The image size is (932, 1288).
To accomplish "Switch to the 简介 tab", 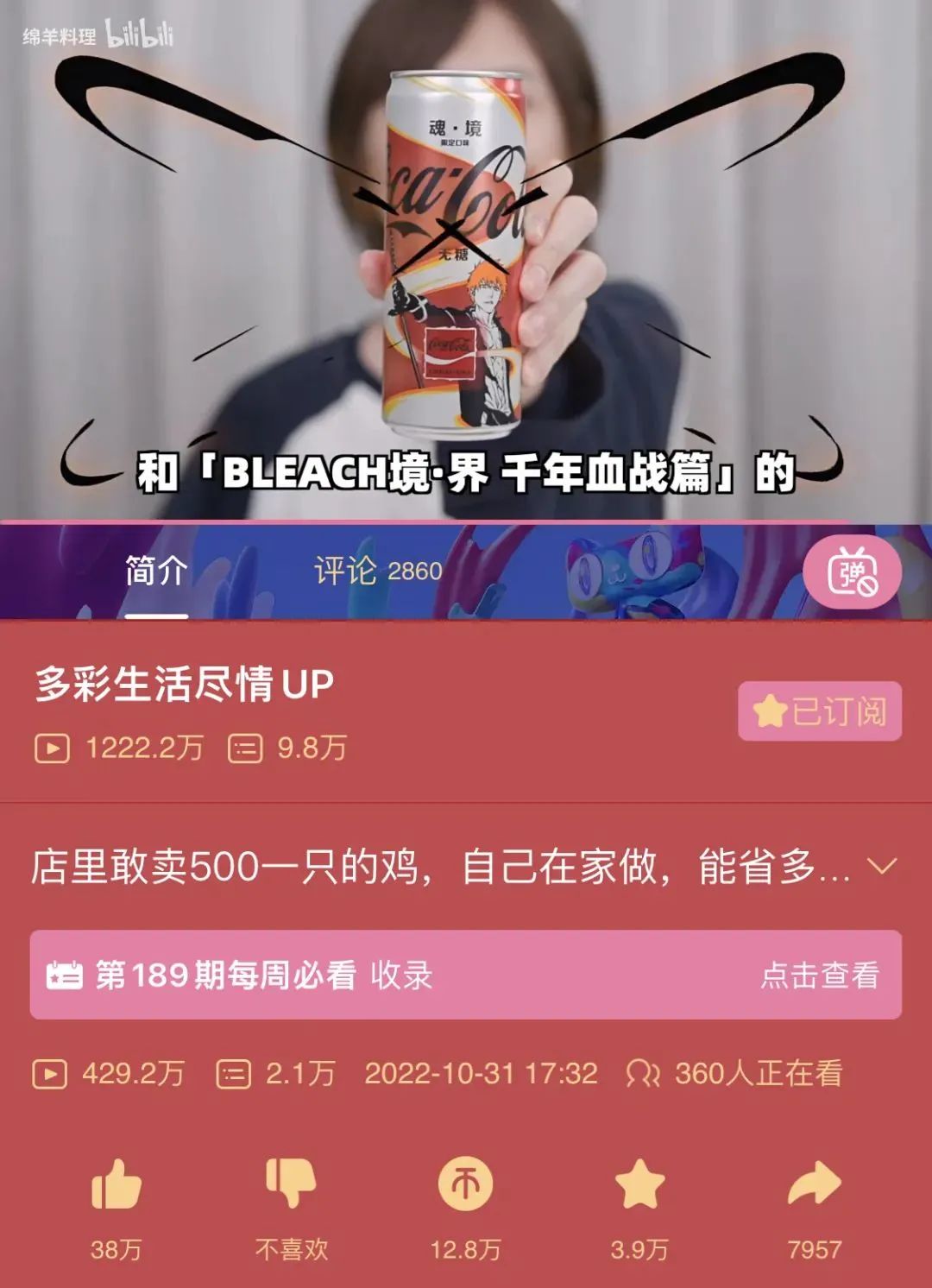I will click(x=156, y=571).
